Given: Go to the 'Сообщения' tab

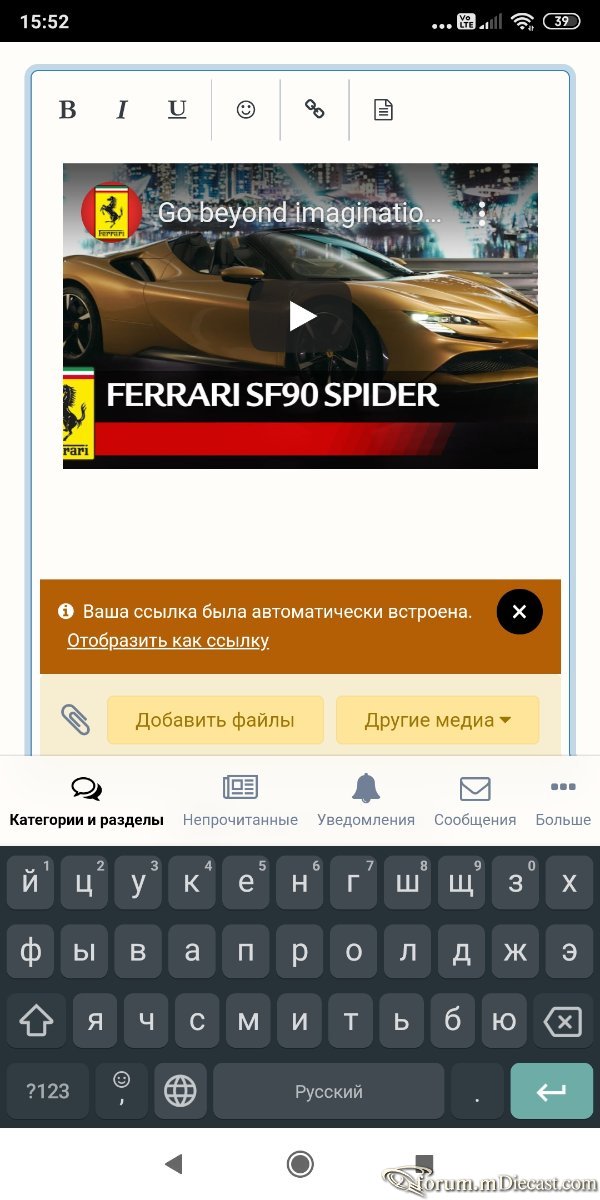Looking at the screenshot, I should coord(475,802).
